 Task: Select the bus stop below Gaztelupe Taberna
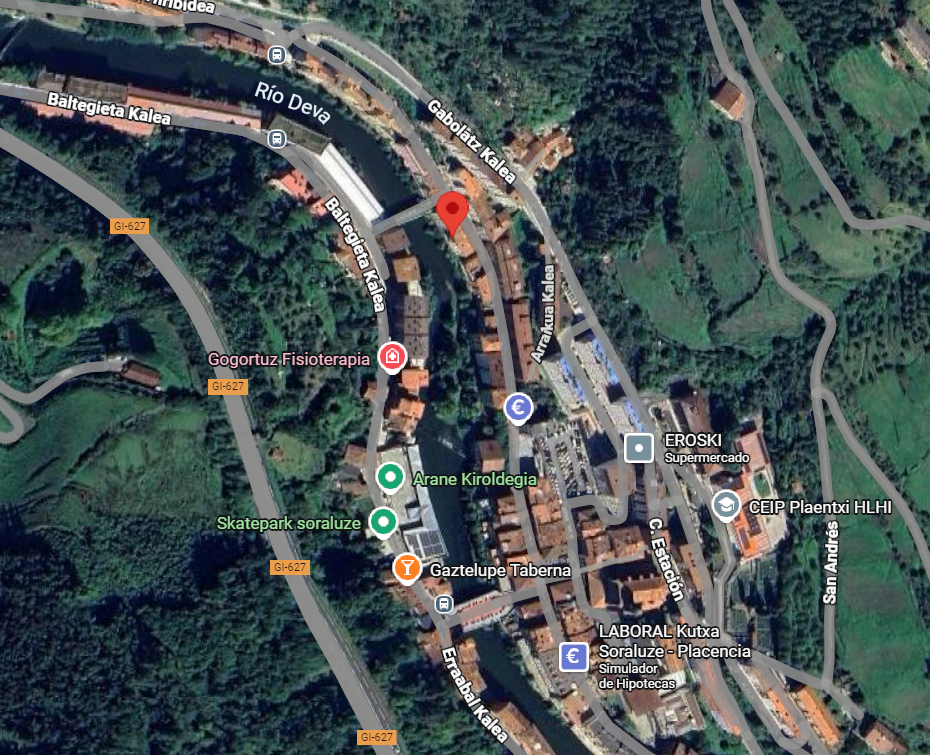443,604
